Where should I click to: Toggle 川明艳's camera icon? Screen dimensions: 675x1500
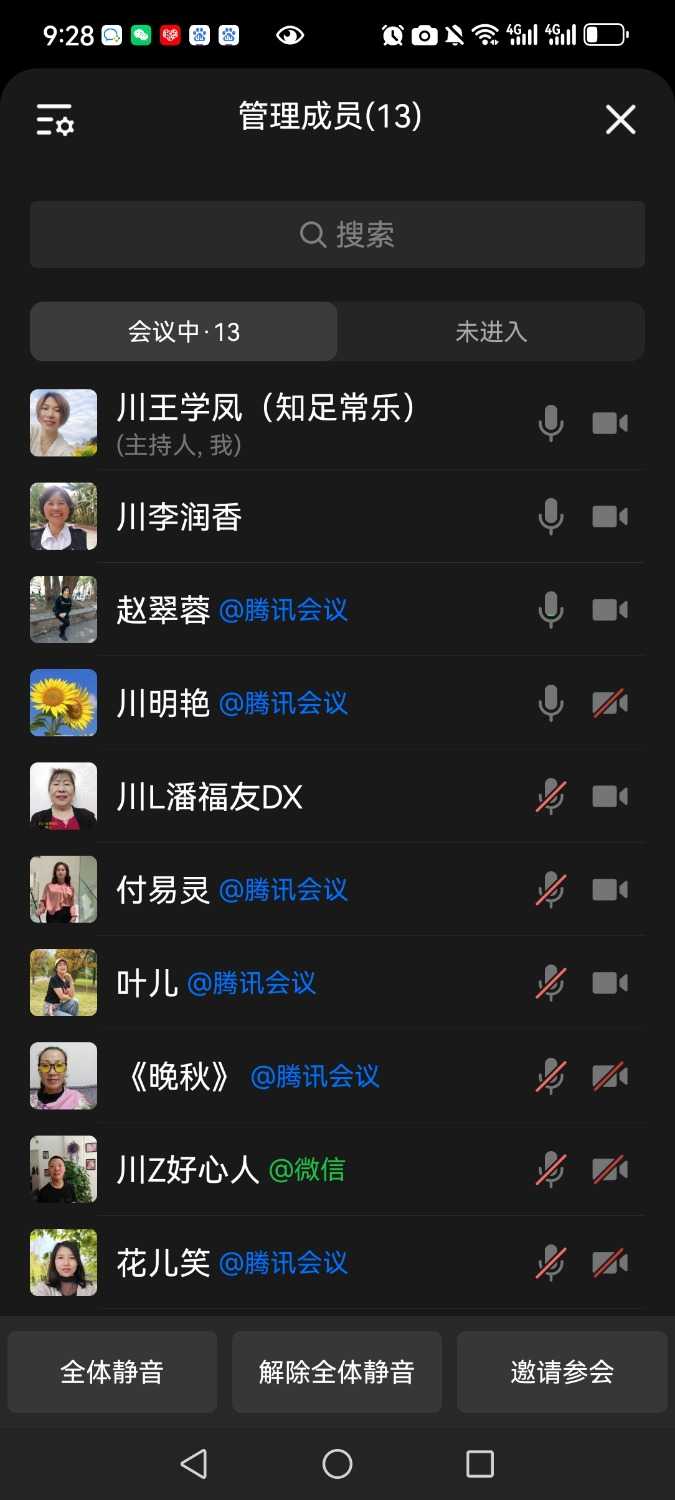coord(610,703)
